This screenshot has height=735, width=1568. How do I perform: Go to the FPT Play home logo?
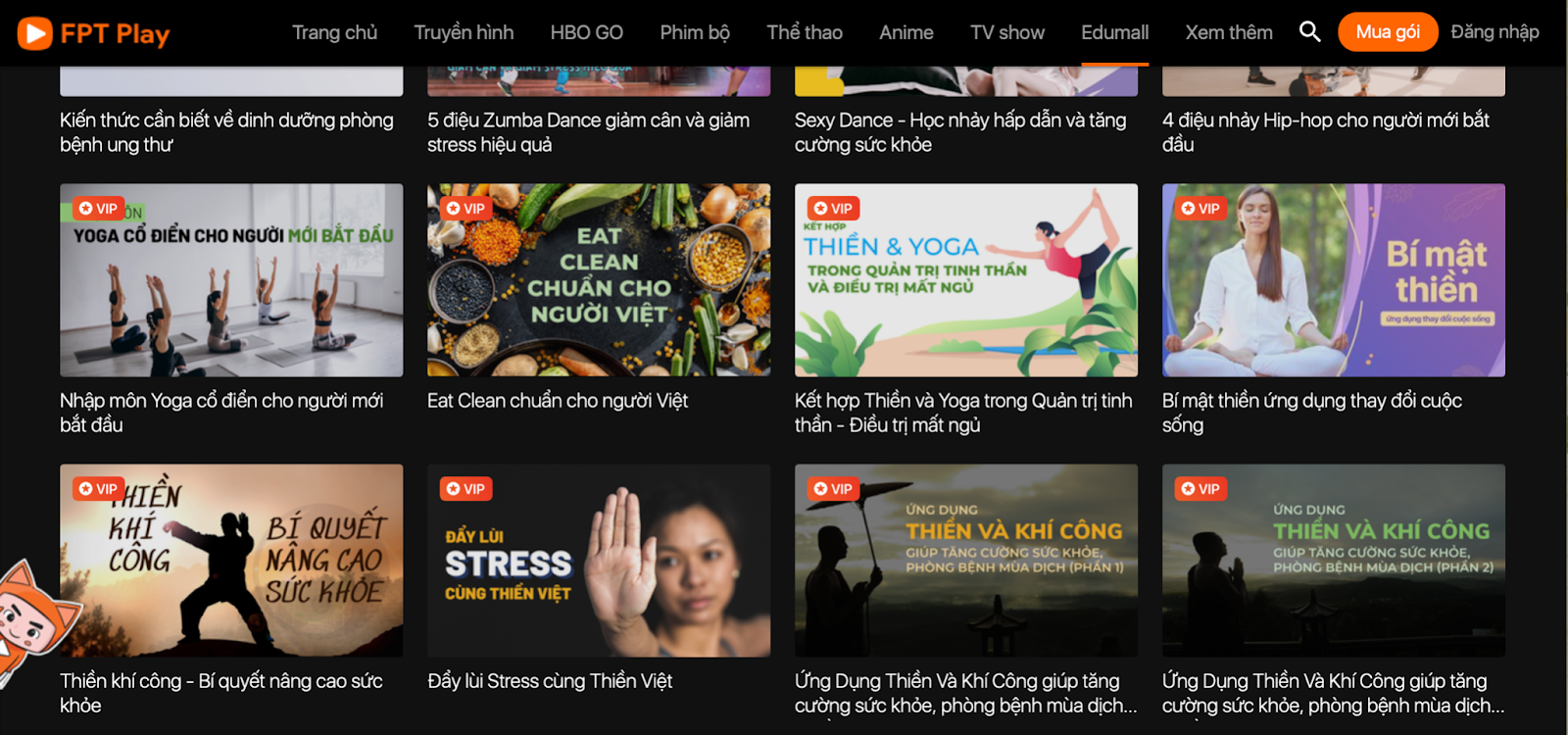click(94, 33)
